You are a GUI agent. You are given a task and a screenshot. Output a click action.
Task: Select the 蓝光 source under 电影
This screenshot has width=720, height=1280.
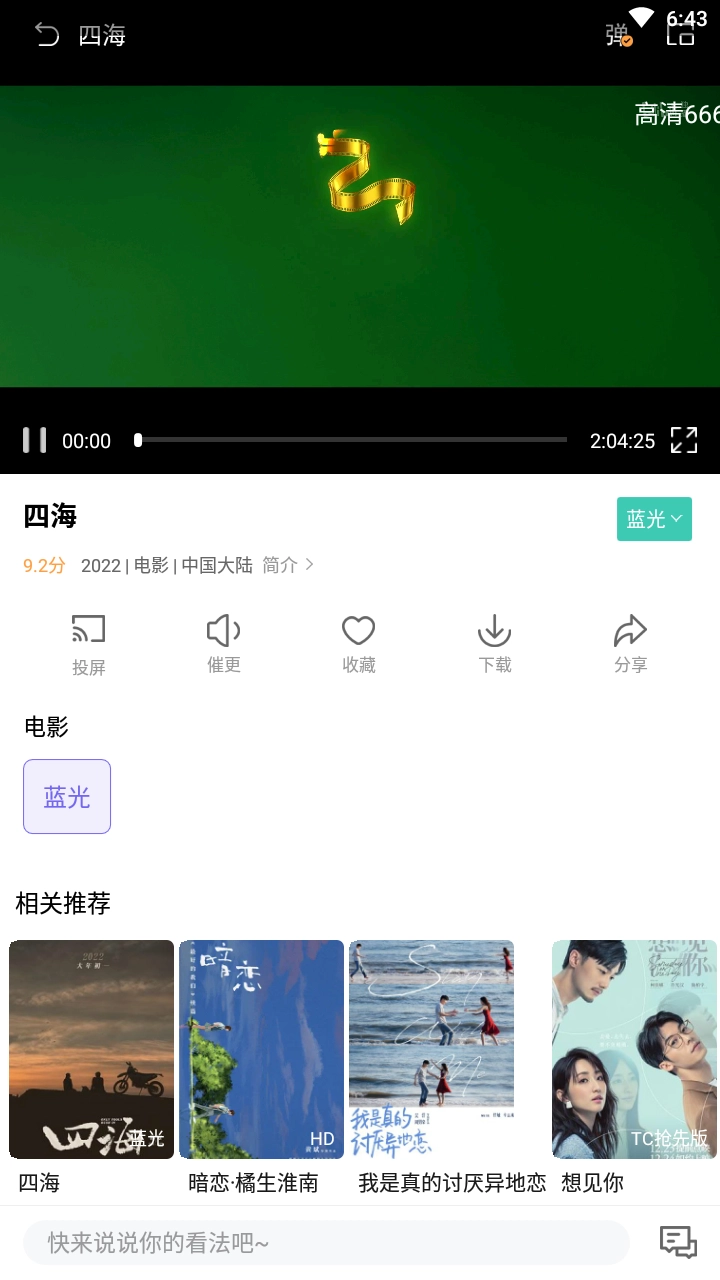point(66,796)
